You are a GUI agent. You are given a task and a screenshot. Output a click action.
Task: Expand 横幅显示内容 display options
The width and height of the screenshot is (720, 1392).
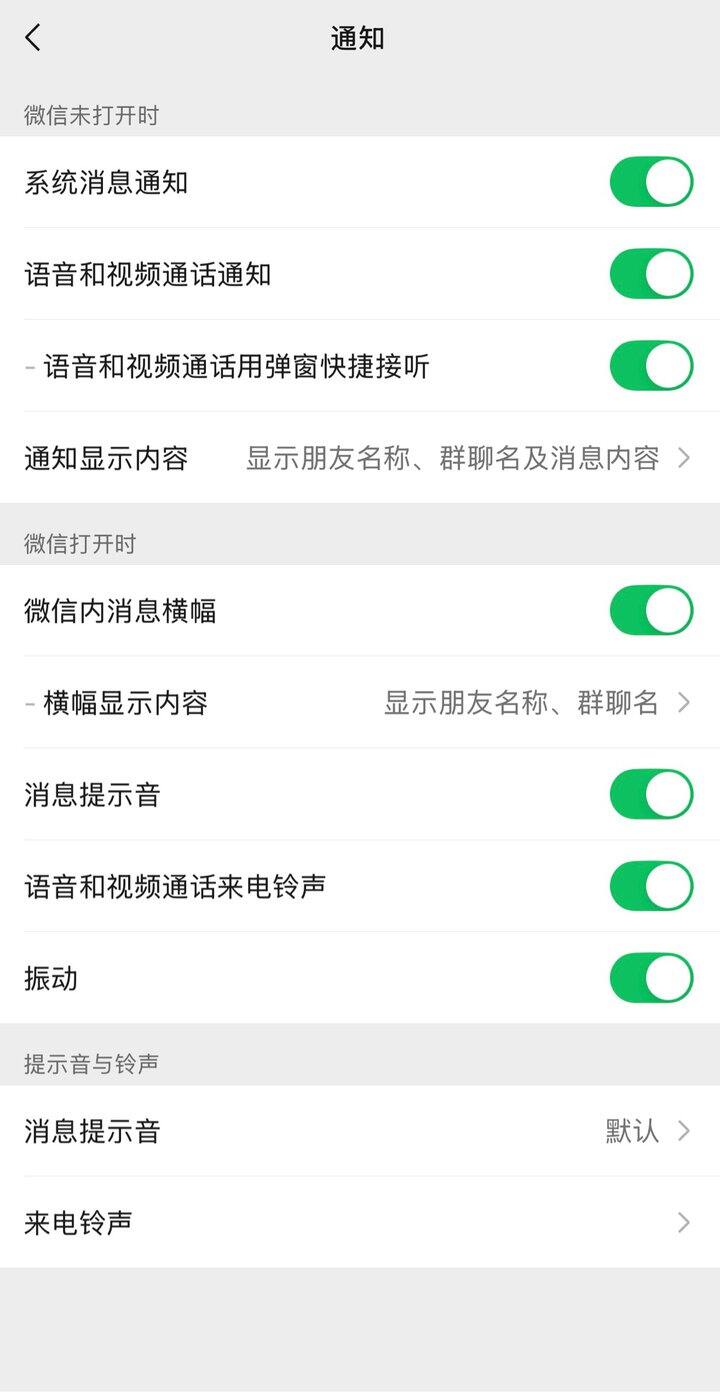[685, 702]
